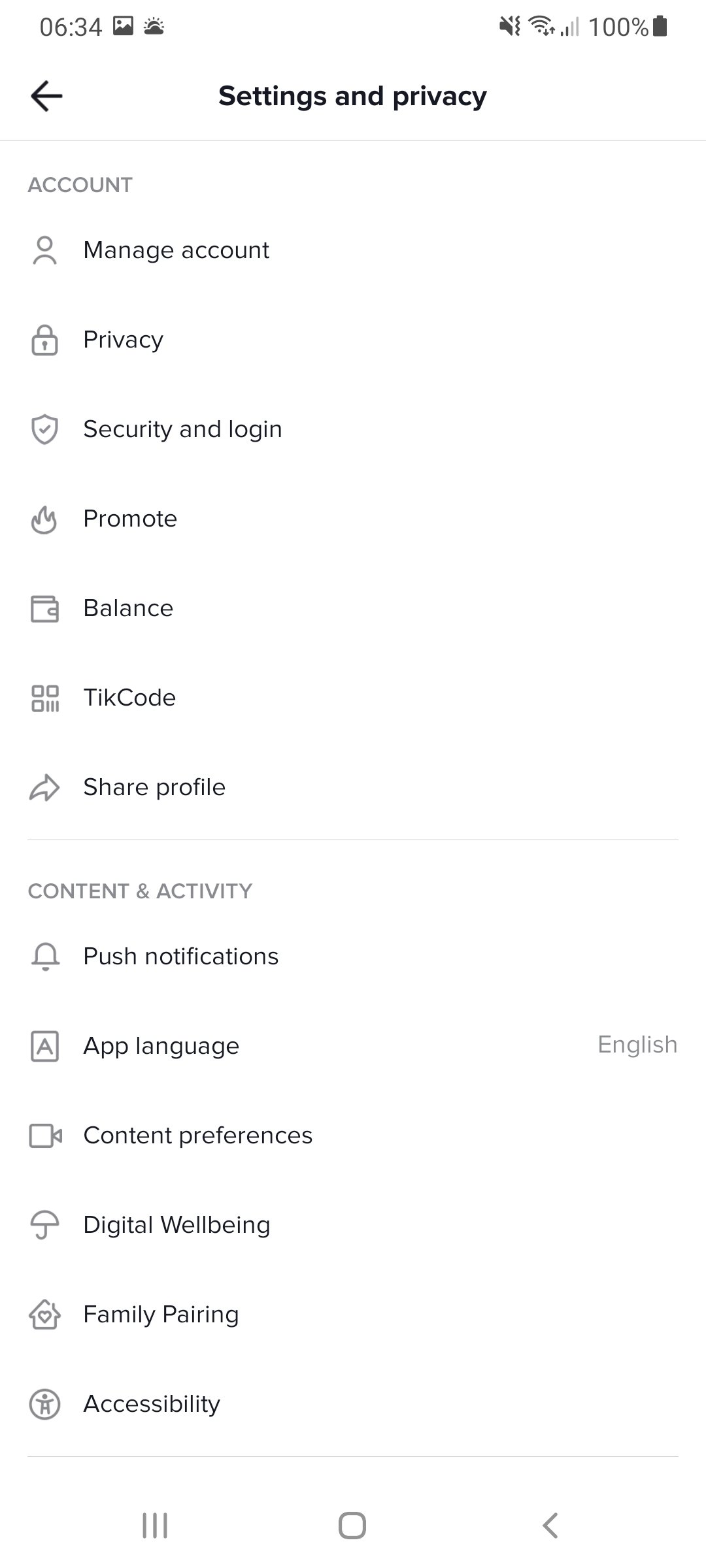Open Security and login
The height and width of the screenshot is (1568, 706).
353,429
